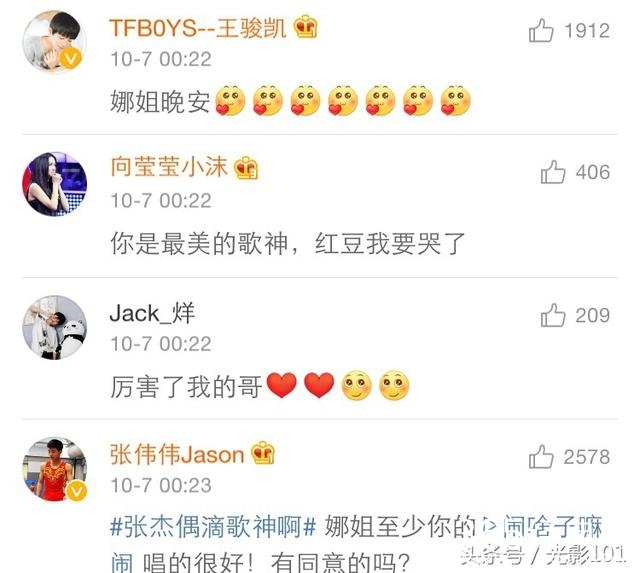View Jack_烊's avatar profile
This screenshot has width=640, height=573.
click(54, 327)
